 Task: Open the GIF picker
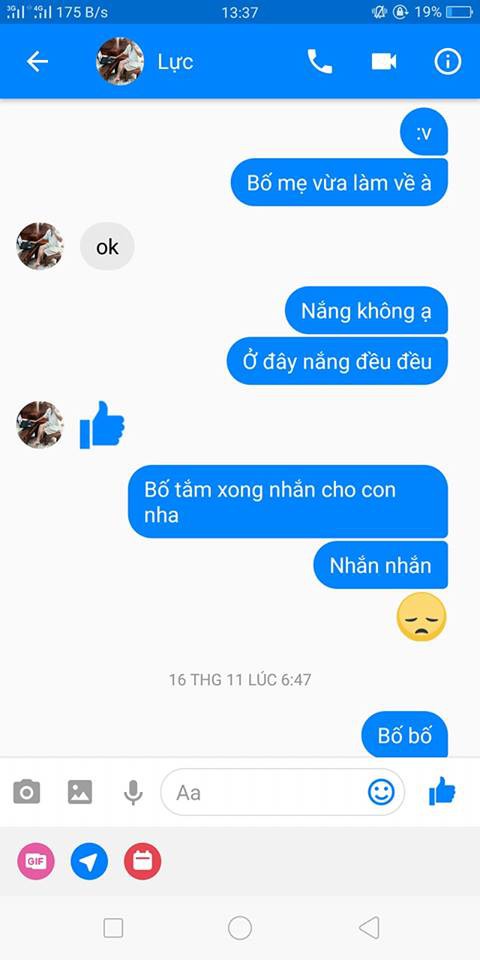36,861
